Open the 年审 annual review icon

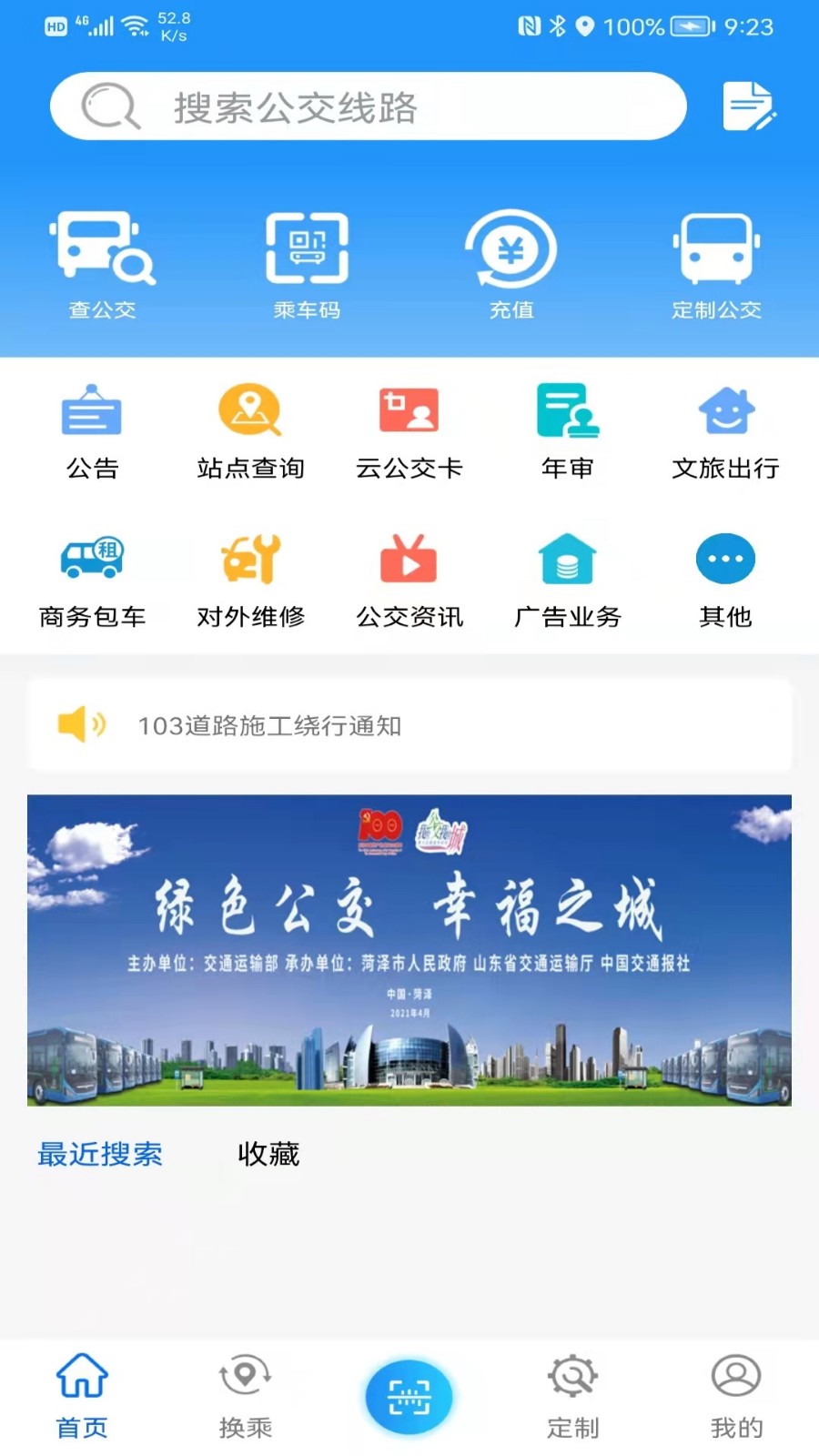567,428
